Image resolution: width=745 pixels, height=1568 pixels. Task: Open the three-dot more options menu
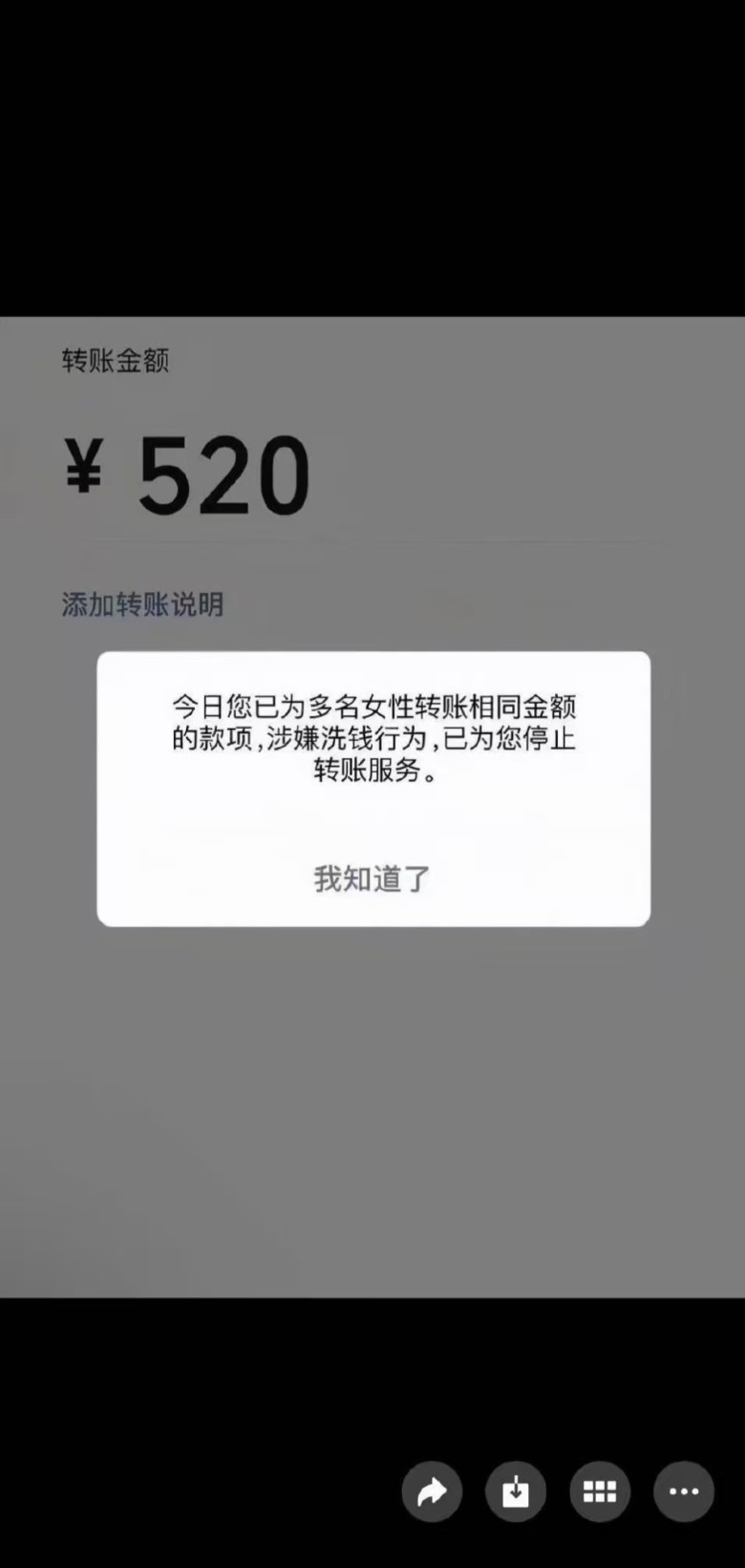pos(684,1491)
